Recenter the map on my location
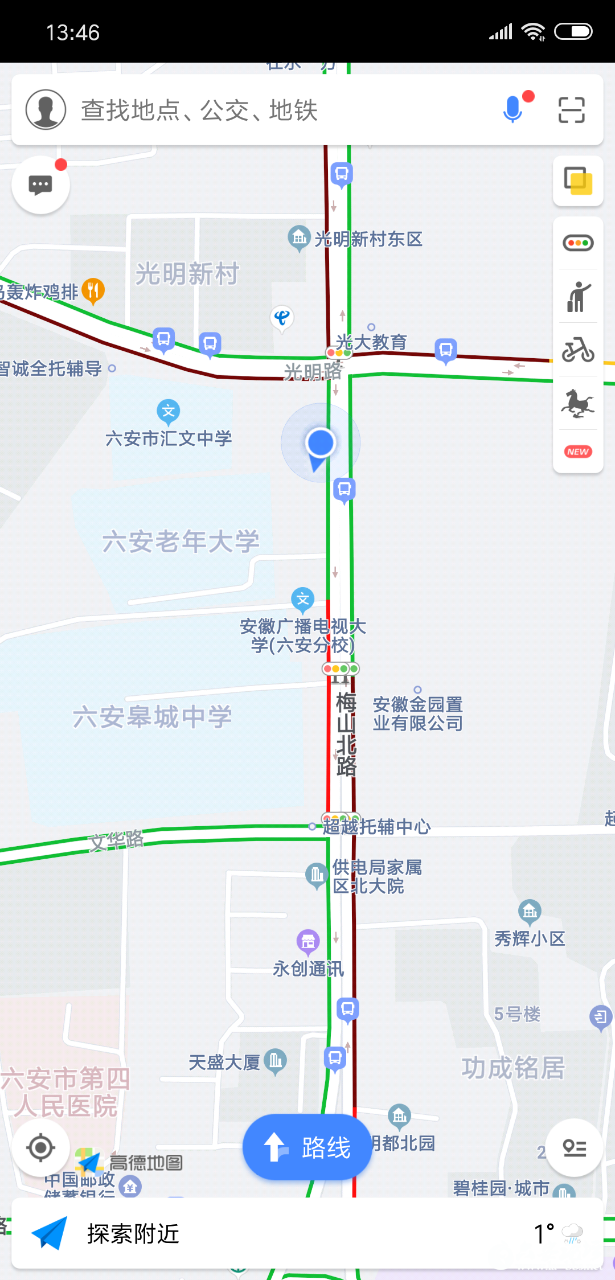The height and width of the screenshot is (1280, 615). click(x=41, y=1147)
